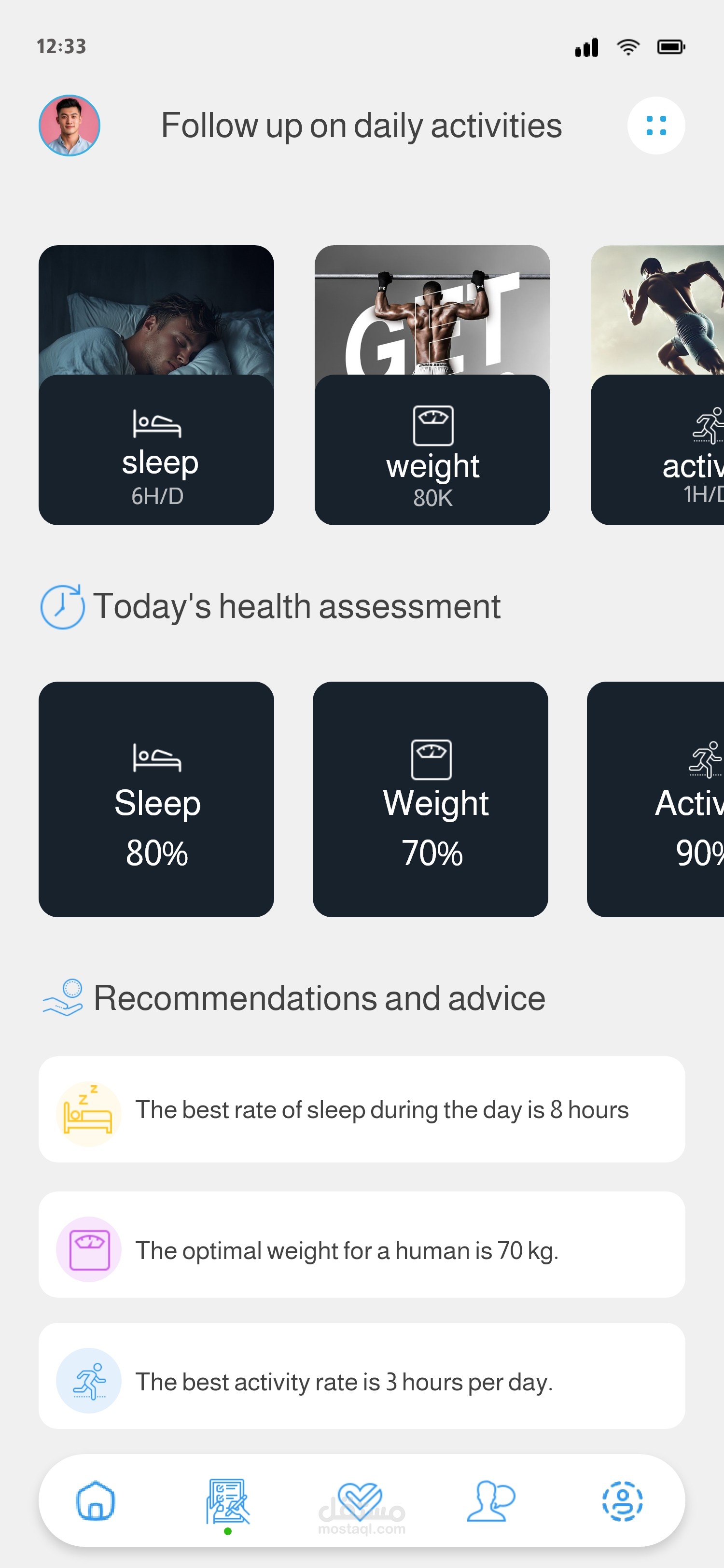This screenshot has width=724, height=1568.
Task: Go to the home tab
Action: tap(96, 1500)
